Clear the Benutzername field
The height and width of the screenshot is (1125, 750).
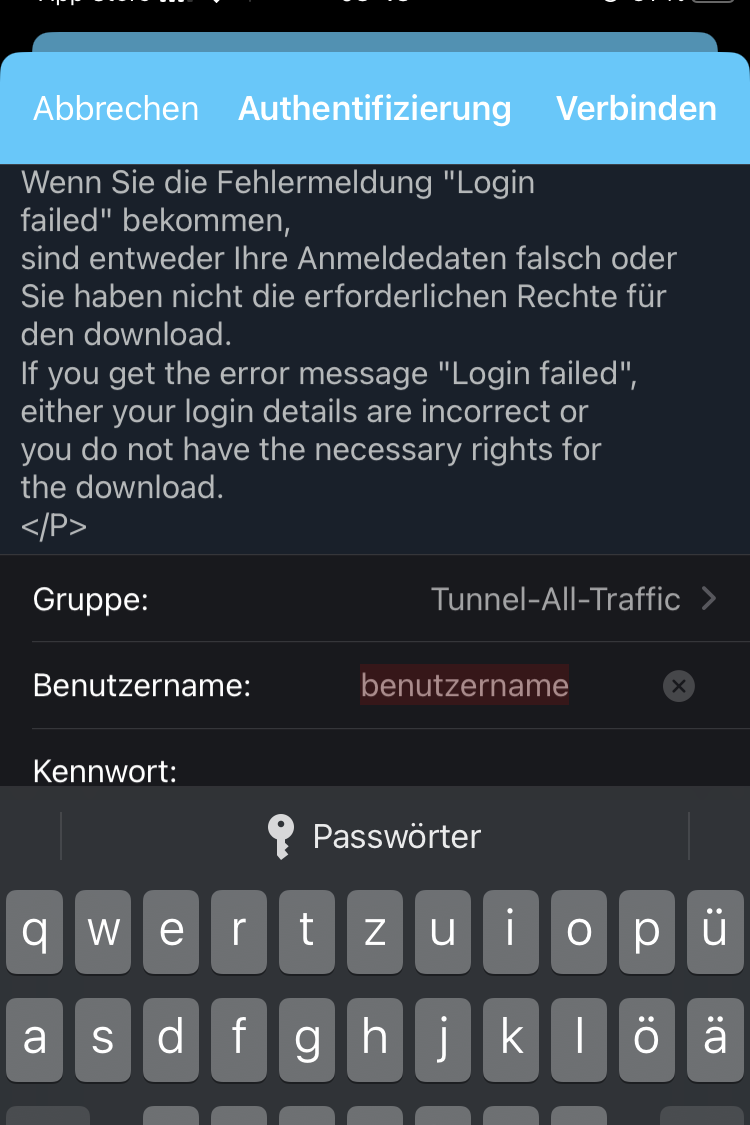coord(678,686)
